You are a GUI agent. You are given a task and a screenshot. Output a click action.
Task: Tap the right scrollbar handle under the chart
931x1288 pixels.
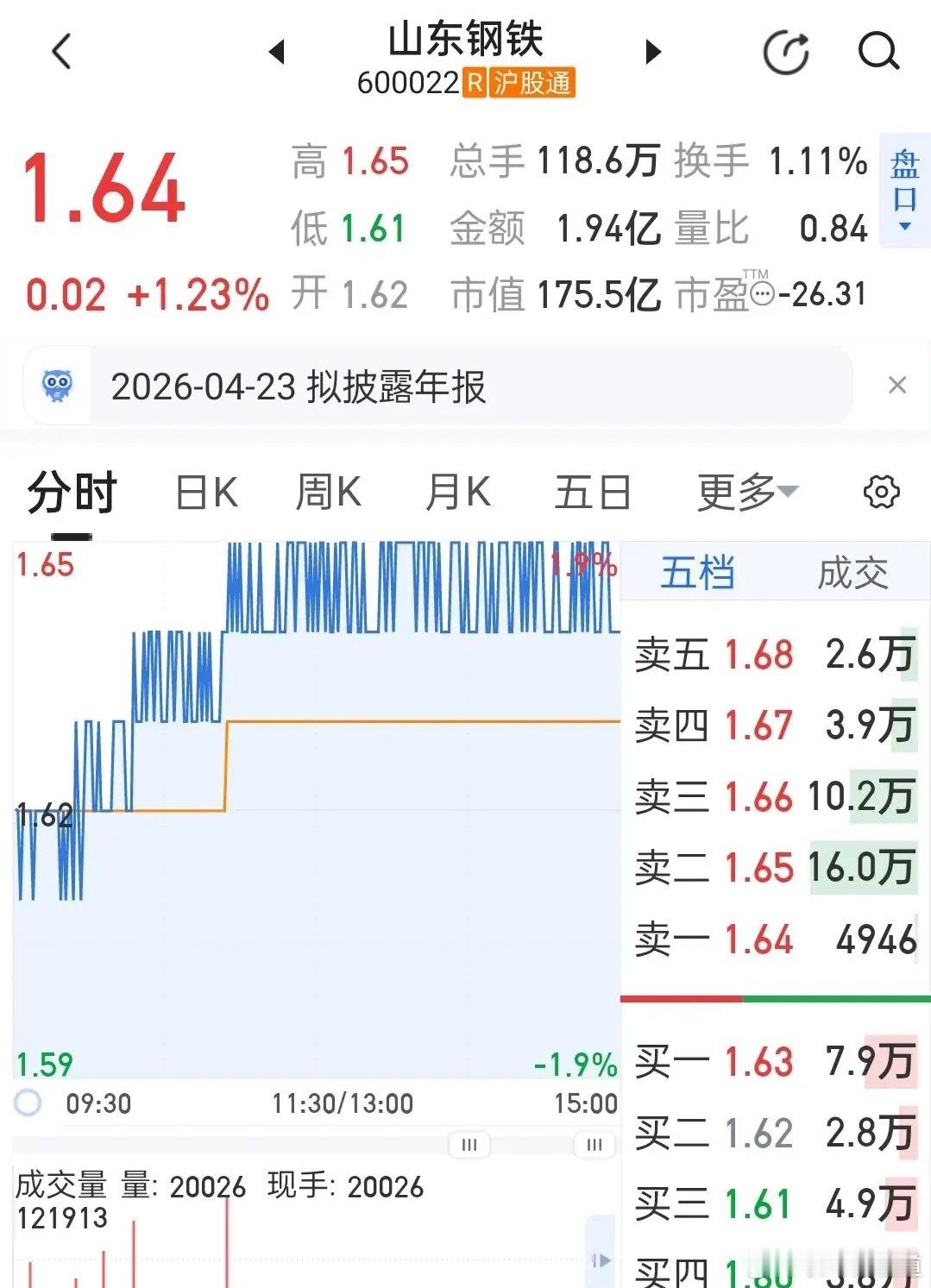click(593, 1145)
